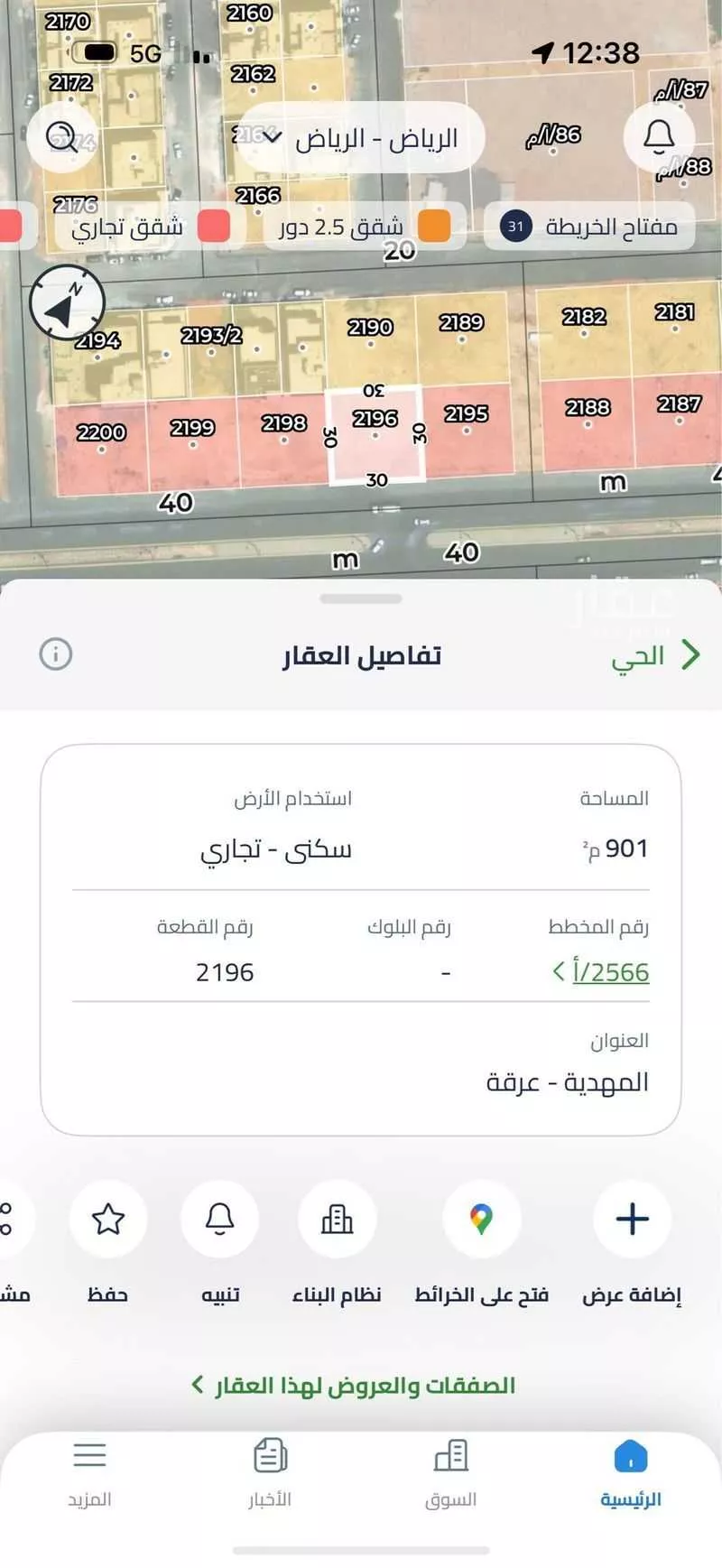View building regulations with نظام البناء icon
Viewport: 722px width, 1568px height.
pos(337,1219)
